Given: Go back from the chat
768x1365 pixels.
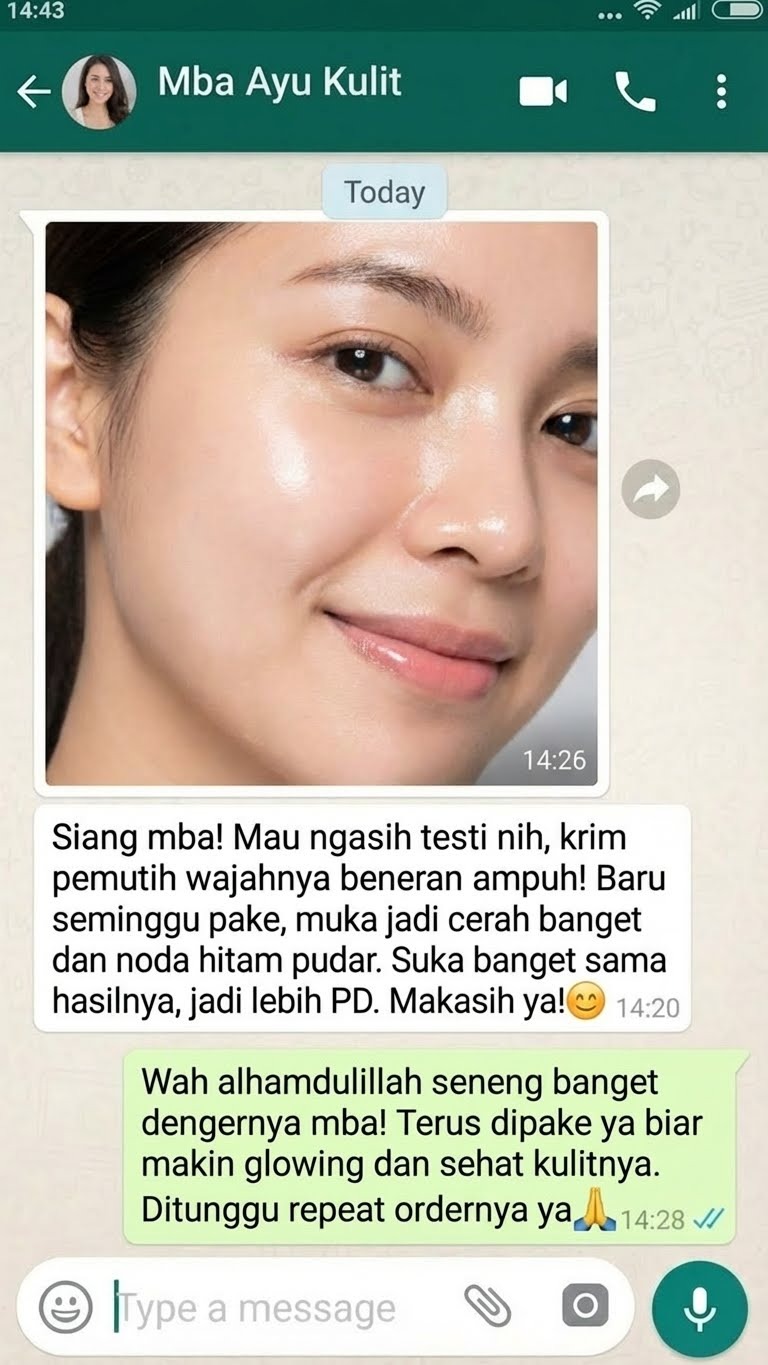Looking at the screenshot, I should 33,92.
